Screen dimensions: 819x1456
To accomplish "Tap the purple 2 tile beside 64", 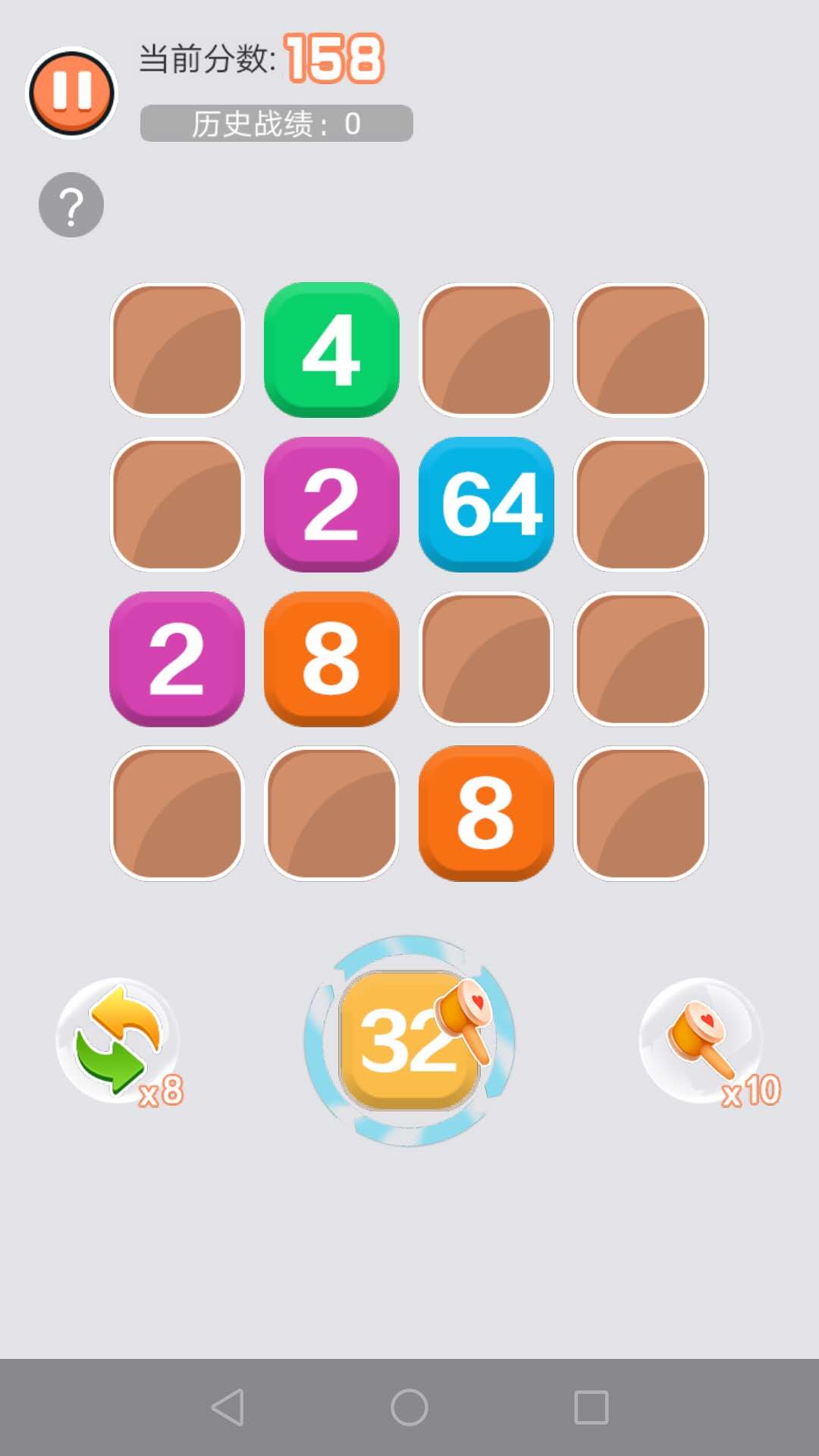I will click(332, 504).
